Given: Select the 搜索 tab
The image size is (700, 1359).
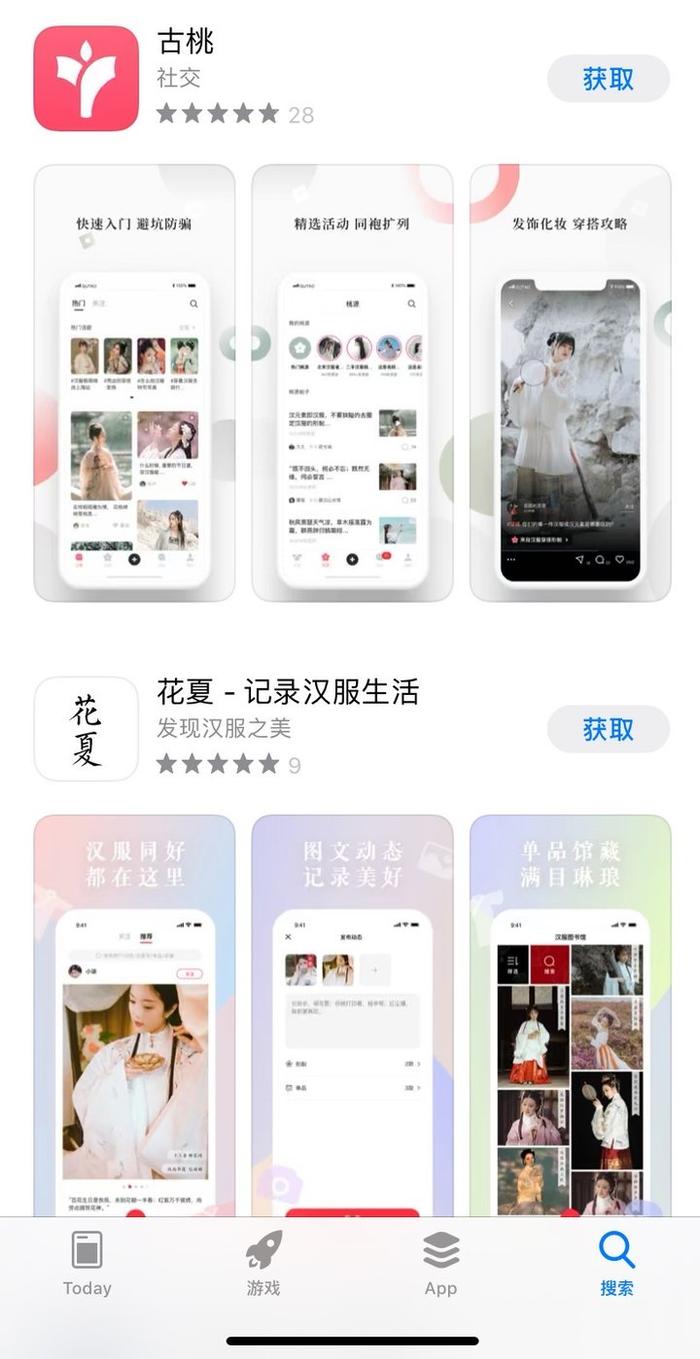Looking at the screenshot, I should 617,1264.
